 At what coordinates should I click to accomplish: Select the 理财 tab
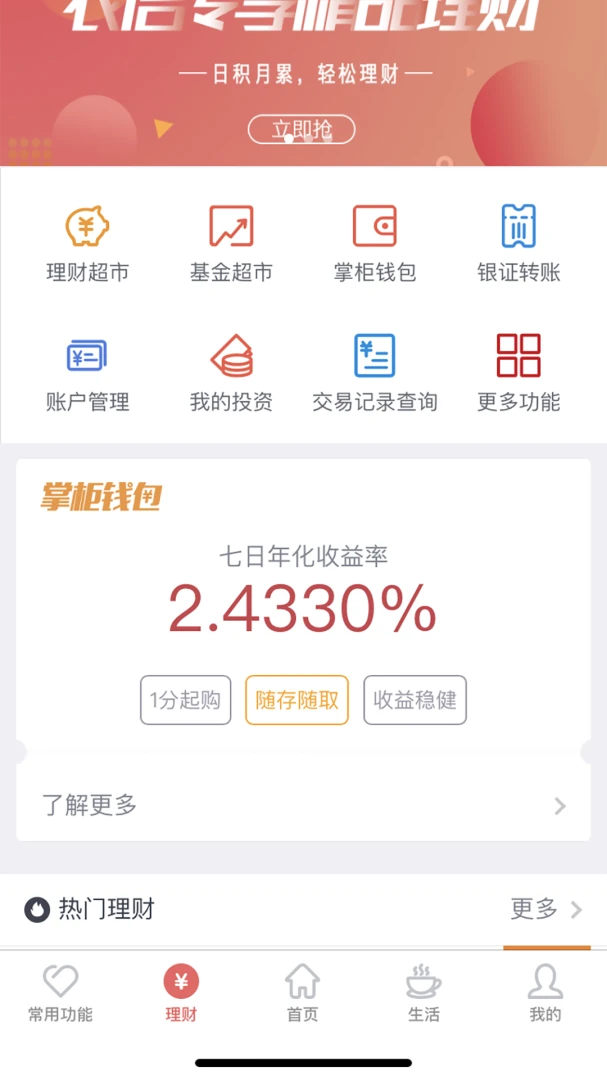(181, 994)
